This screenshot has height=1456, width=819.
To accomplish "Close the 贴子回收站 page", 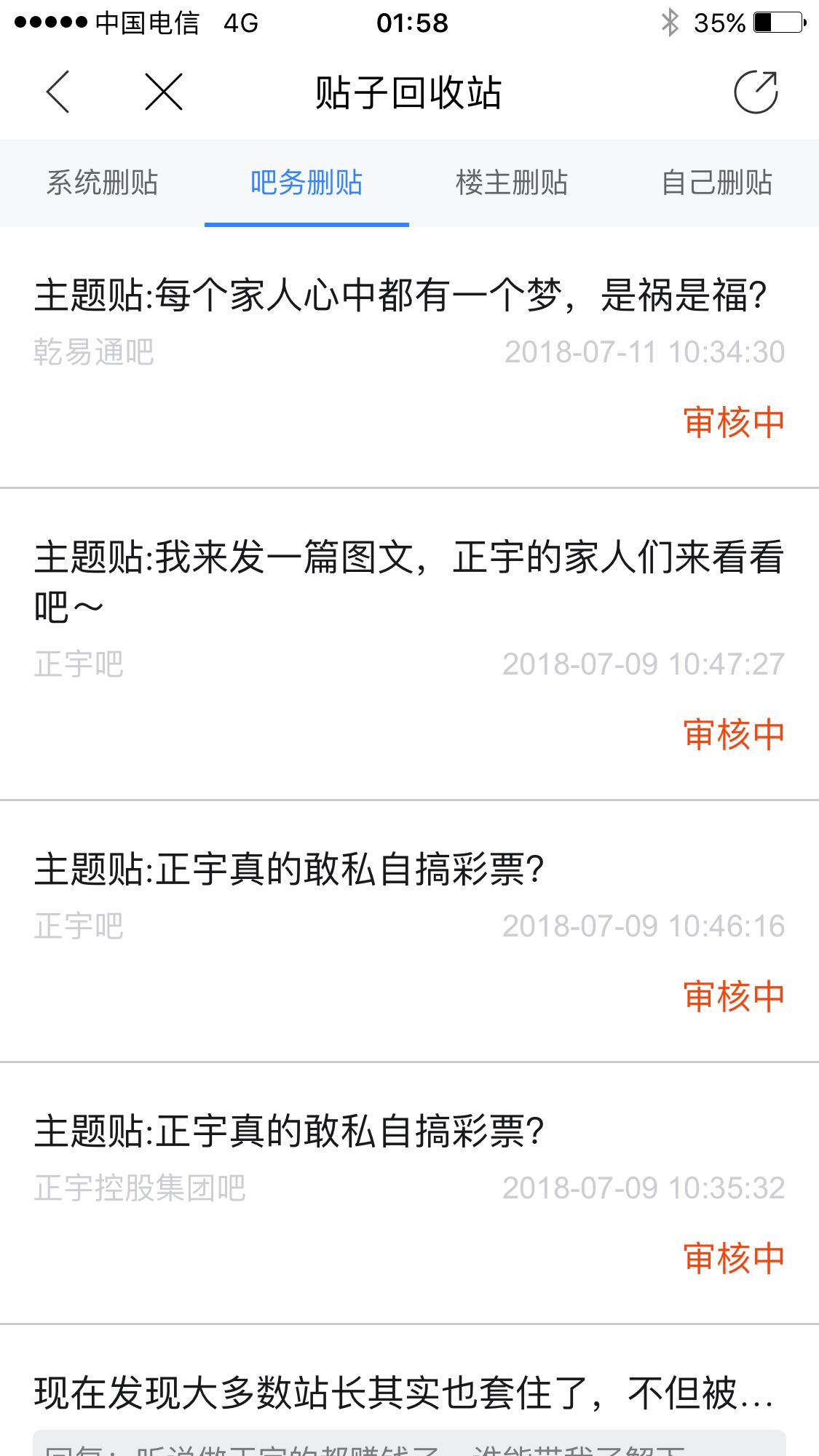I will click(164, 92).
